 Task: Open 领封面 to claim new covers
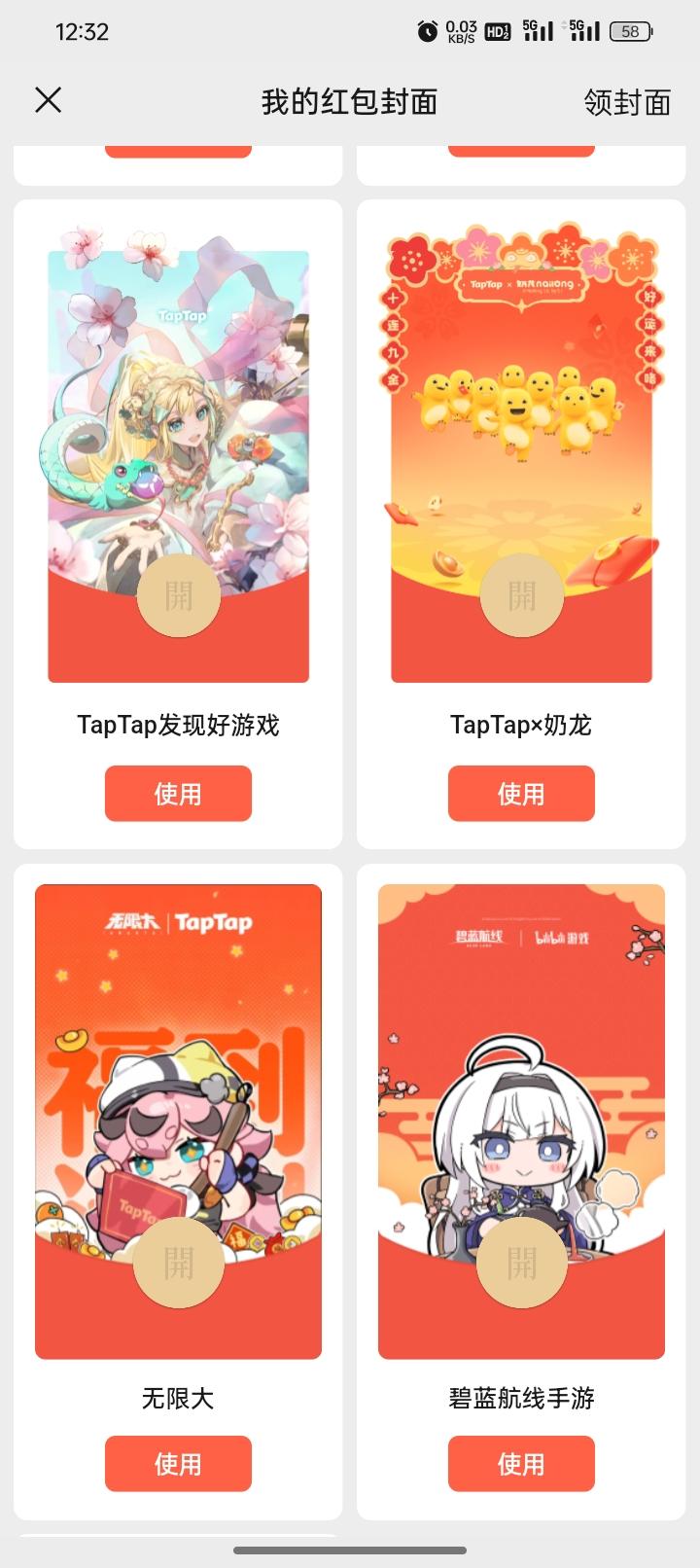click(x=626, y=100)
